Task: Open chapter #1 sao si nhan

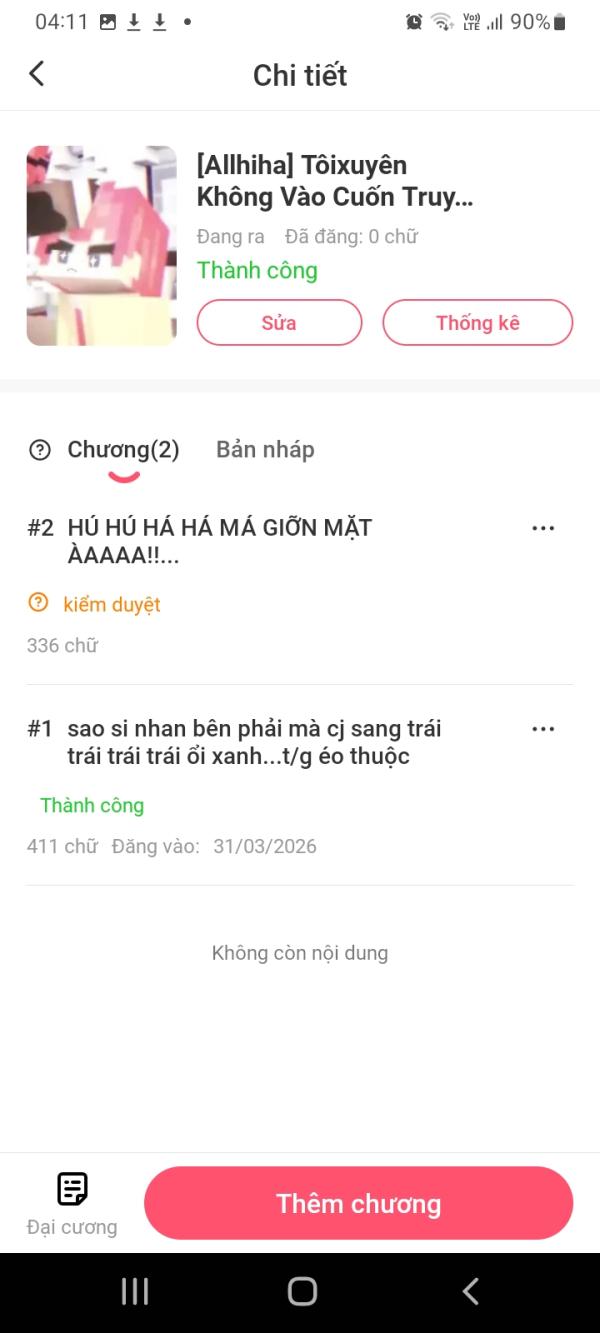Action: point(254,742)
